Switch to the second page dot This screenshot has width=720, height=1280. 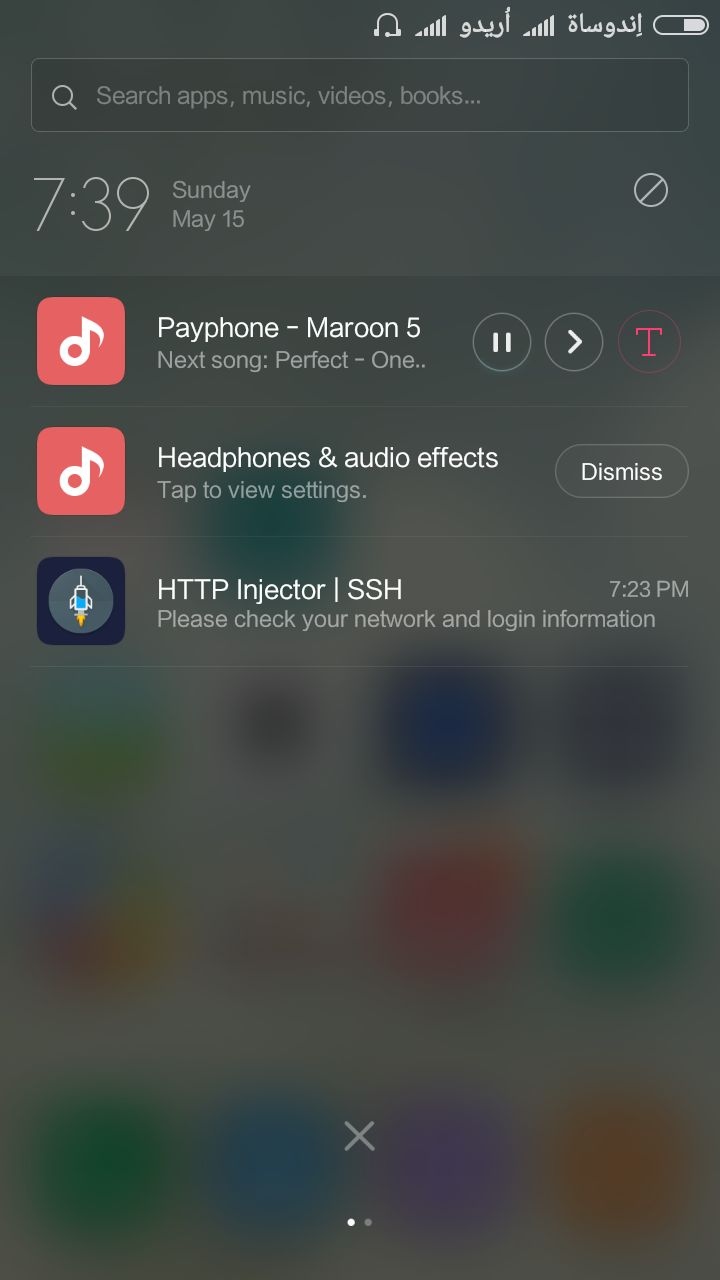pos(369,1222)
